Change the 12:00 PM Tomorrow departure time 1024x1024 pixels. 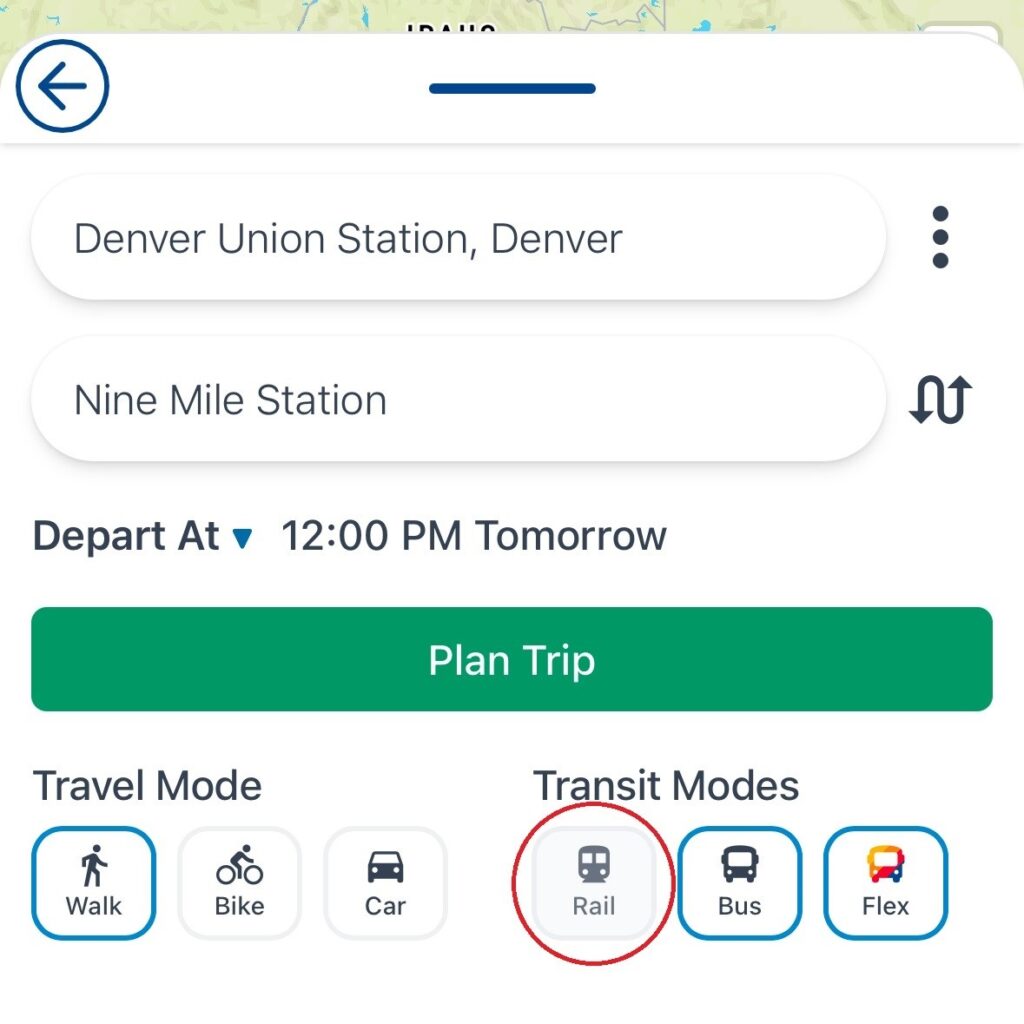(473, 537)
